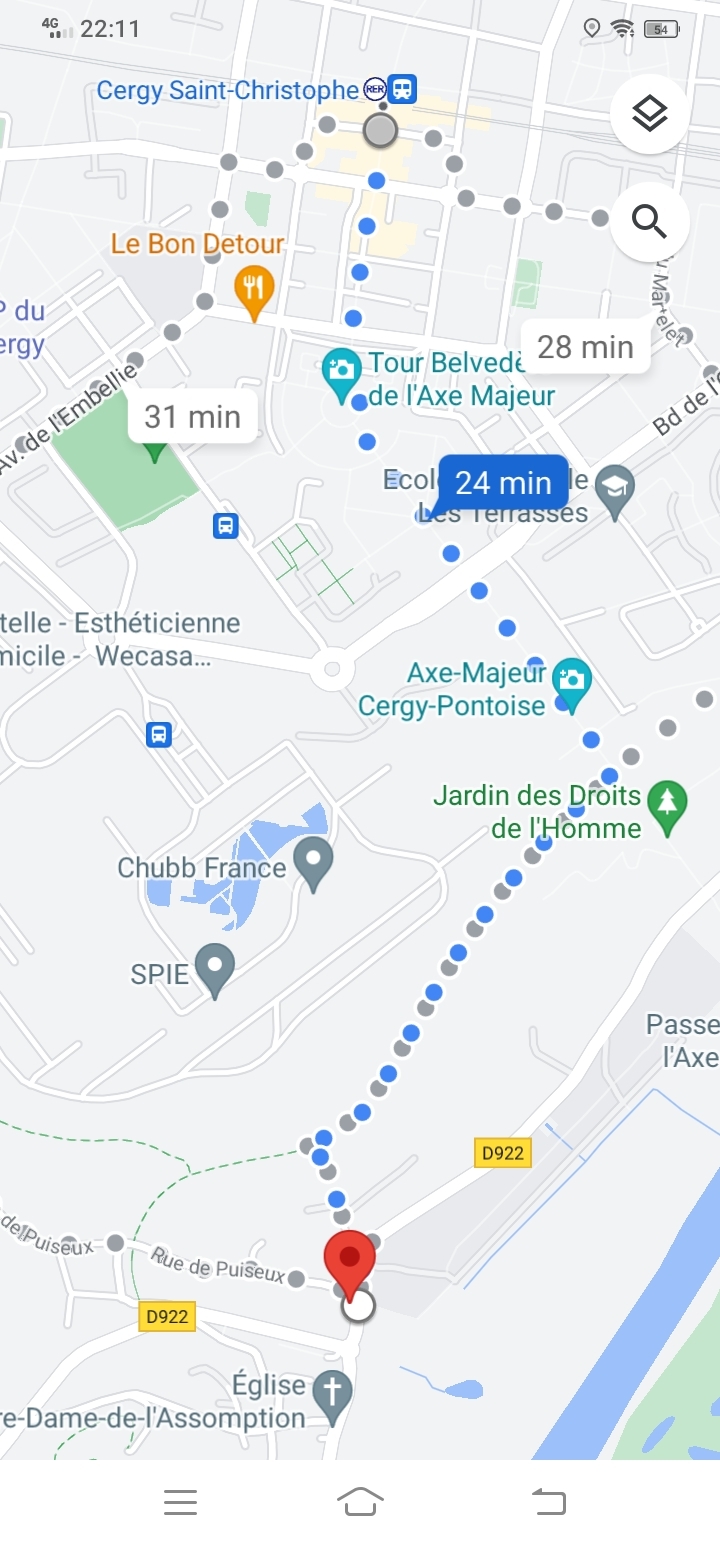This screenshot has height=1544, width=720.
Task: Go to the home screen
Action: click(360, 1501)
